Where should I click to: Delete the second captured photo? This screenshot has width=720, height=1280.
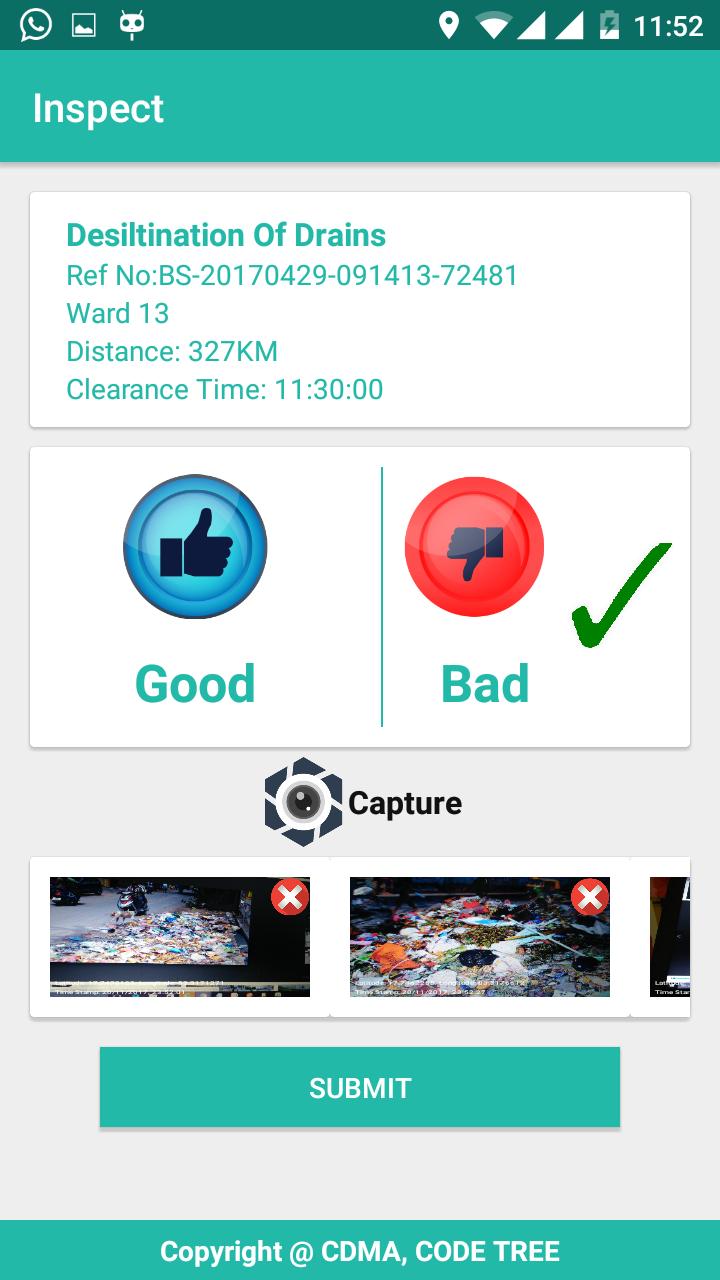(x=590, y=898)
